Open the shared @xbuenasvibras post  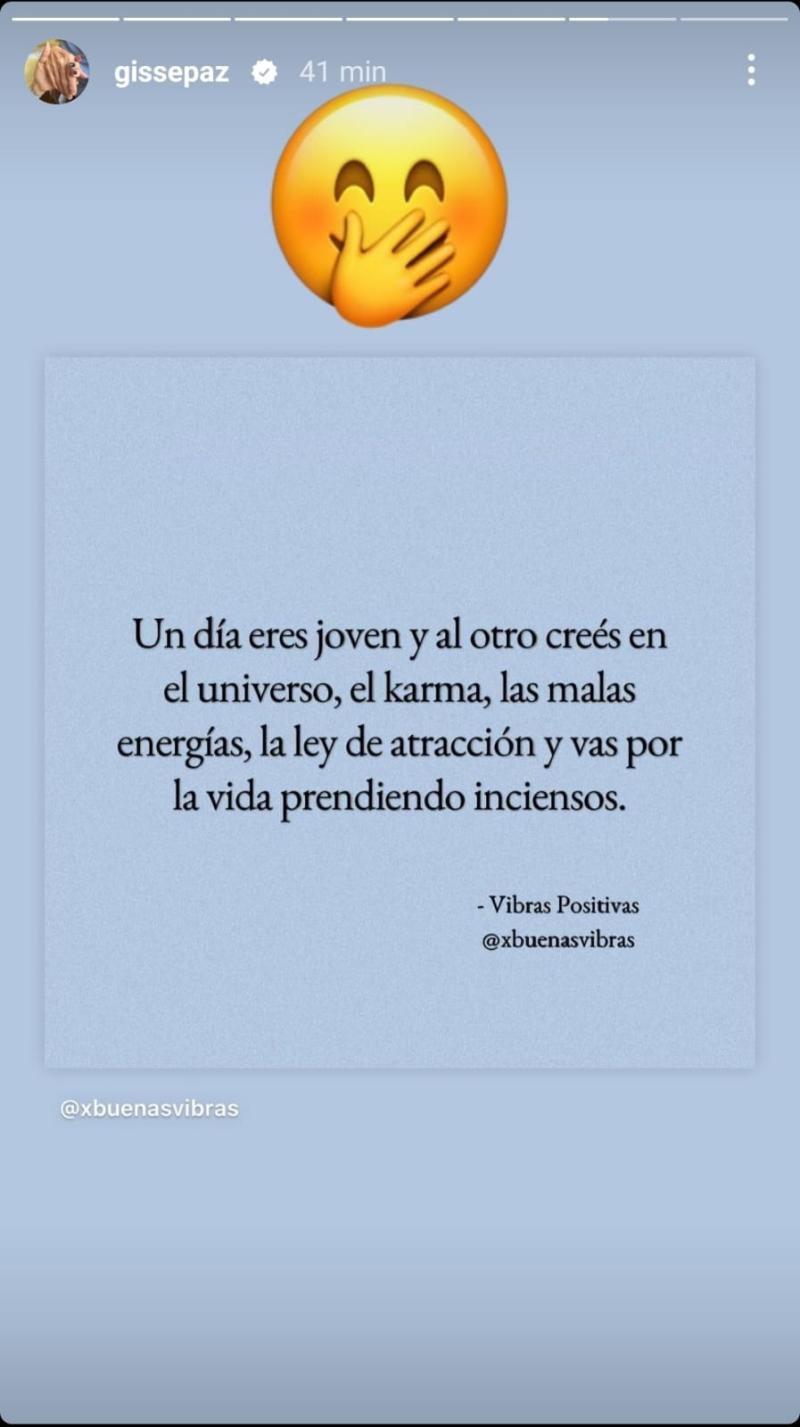click(x=400, y=712)
